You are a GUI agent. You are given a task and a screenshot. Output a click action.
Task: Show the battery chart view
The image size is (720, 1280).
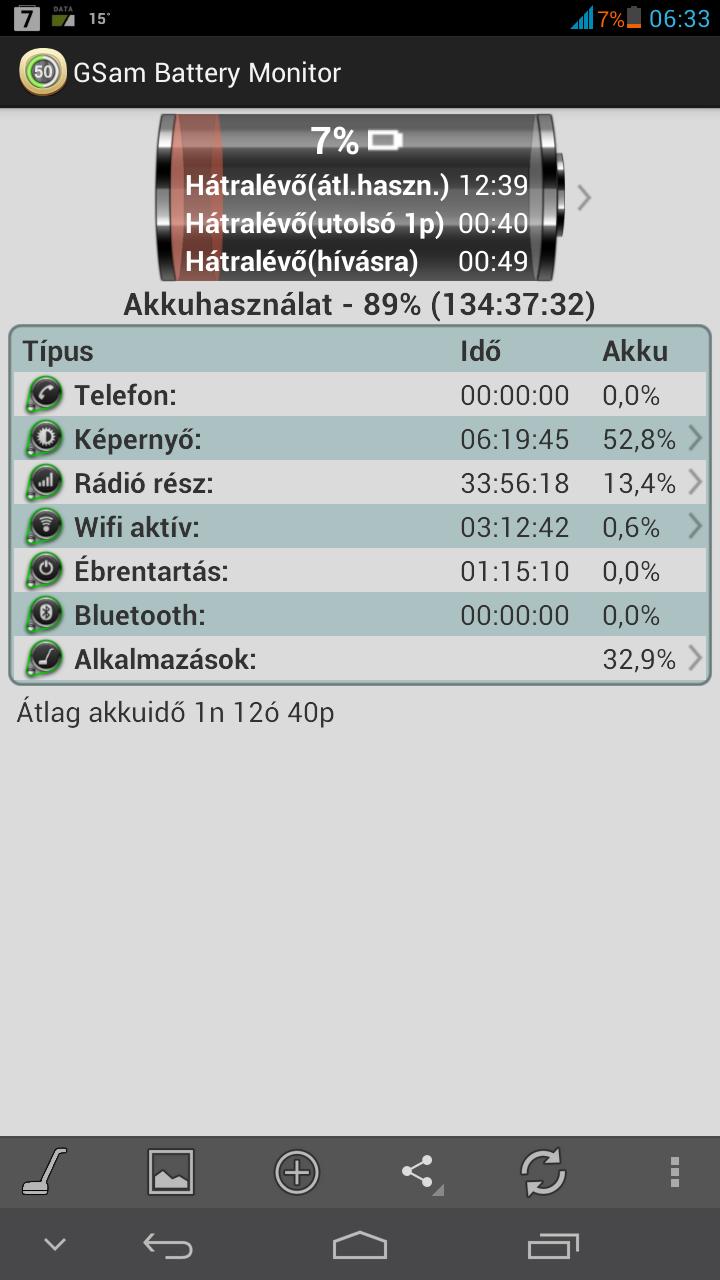pos(171,1171)
